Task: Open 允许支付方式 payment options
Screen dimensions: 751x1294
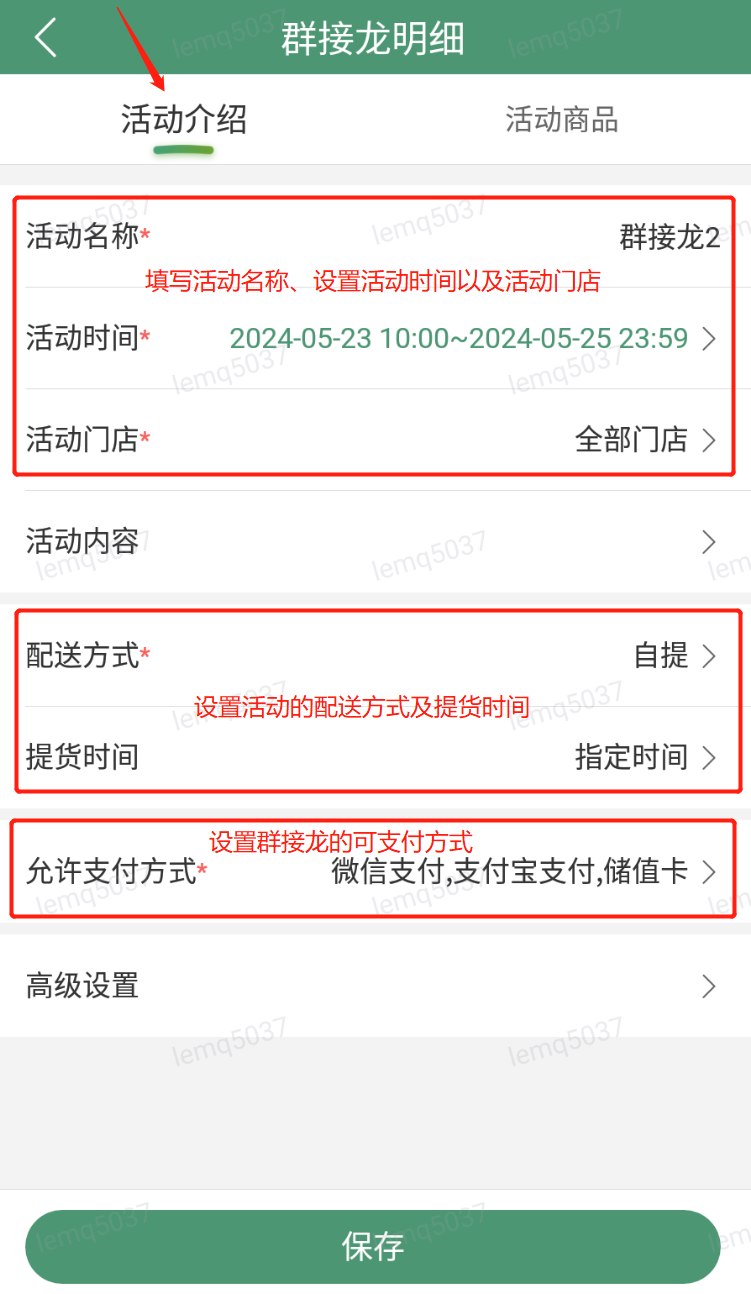Action: tap(375, 871)
